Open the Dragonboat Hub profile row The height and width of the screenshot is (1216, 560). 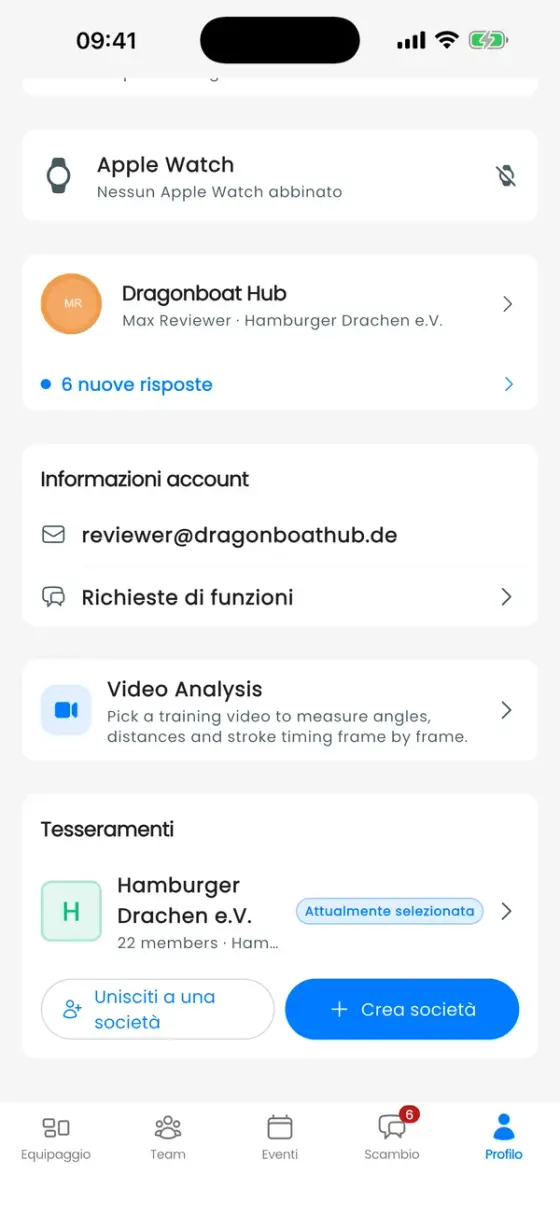[280, 305]
